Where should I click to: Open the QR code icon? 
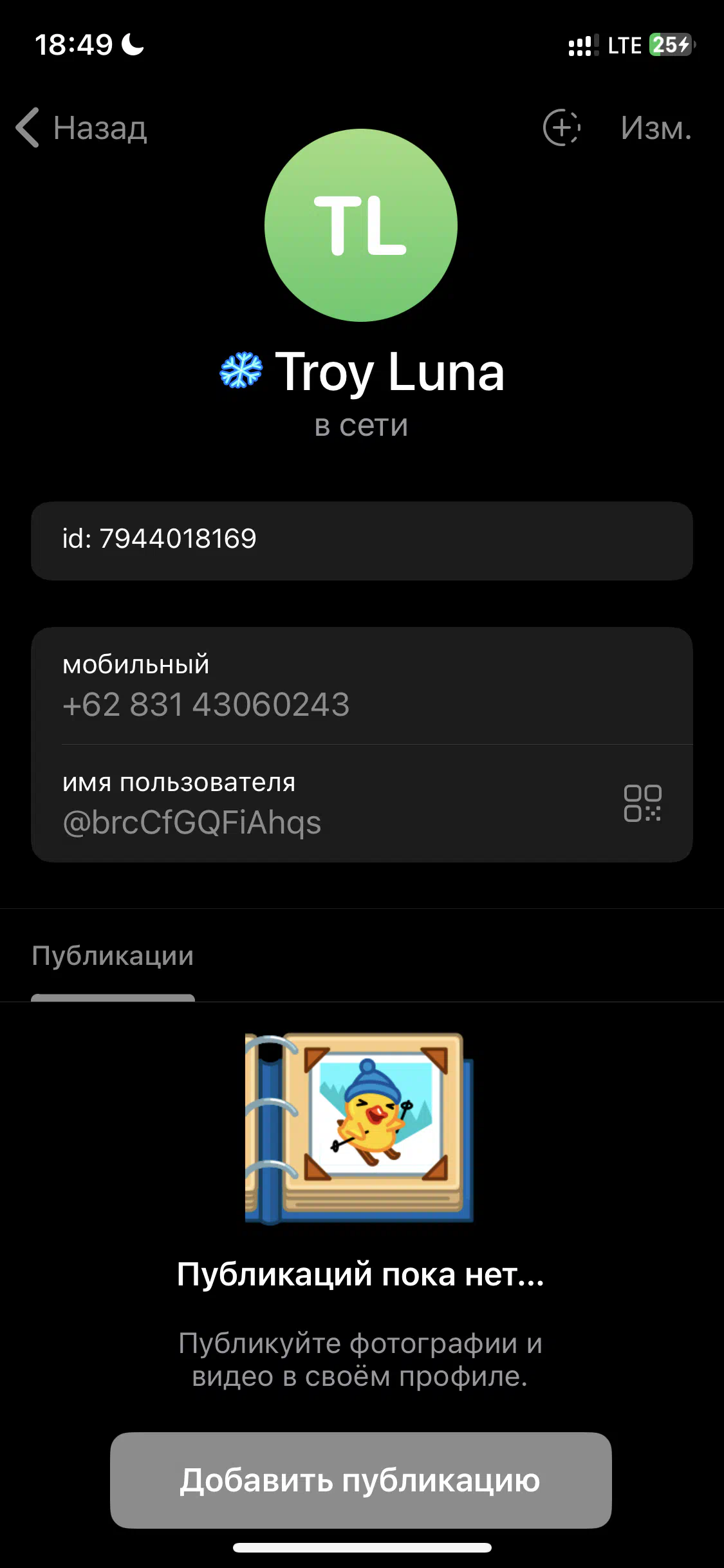(x=642, y=803)
